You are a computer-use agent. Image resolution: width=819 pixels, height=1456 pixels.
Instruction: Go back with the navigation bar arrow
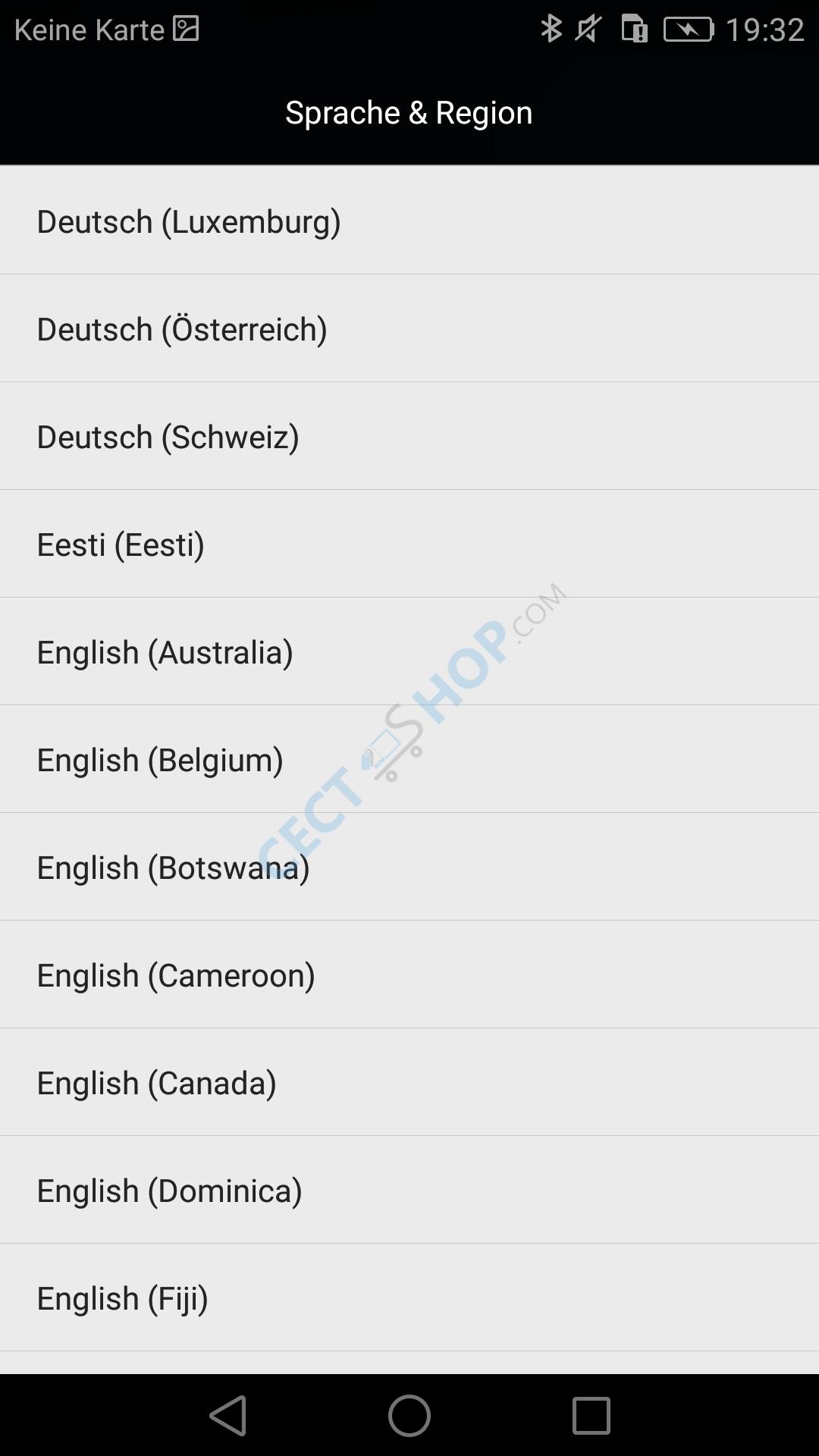[x=228, y=1415]
